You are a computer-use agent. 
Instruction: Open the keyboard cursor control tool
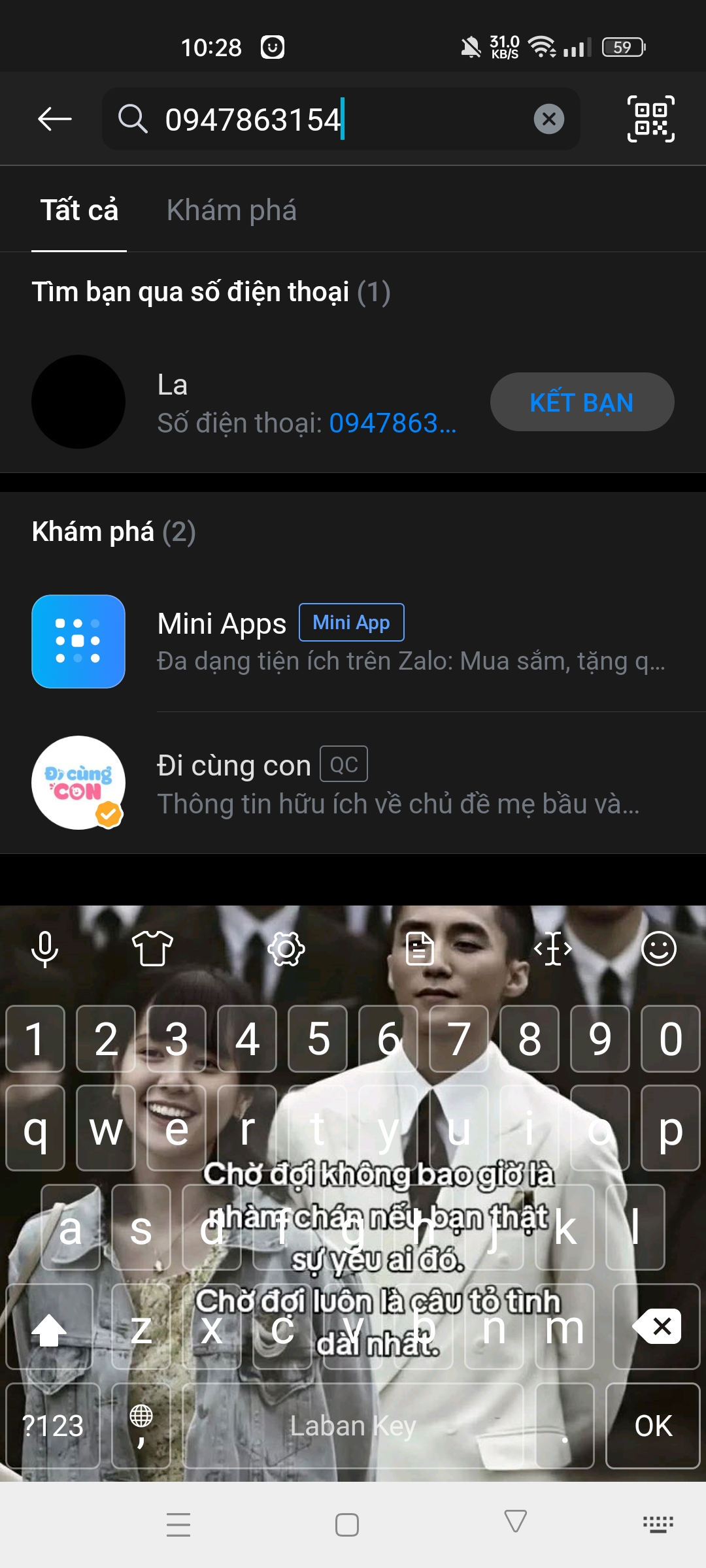[x=553, y=949]
